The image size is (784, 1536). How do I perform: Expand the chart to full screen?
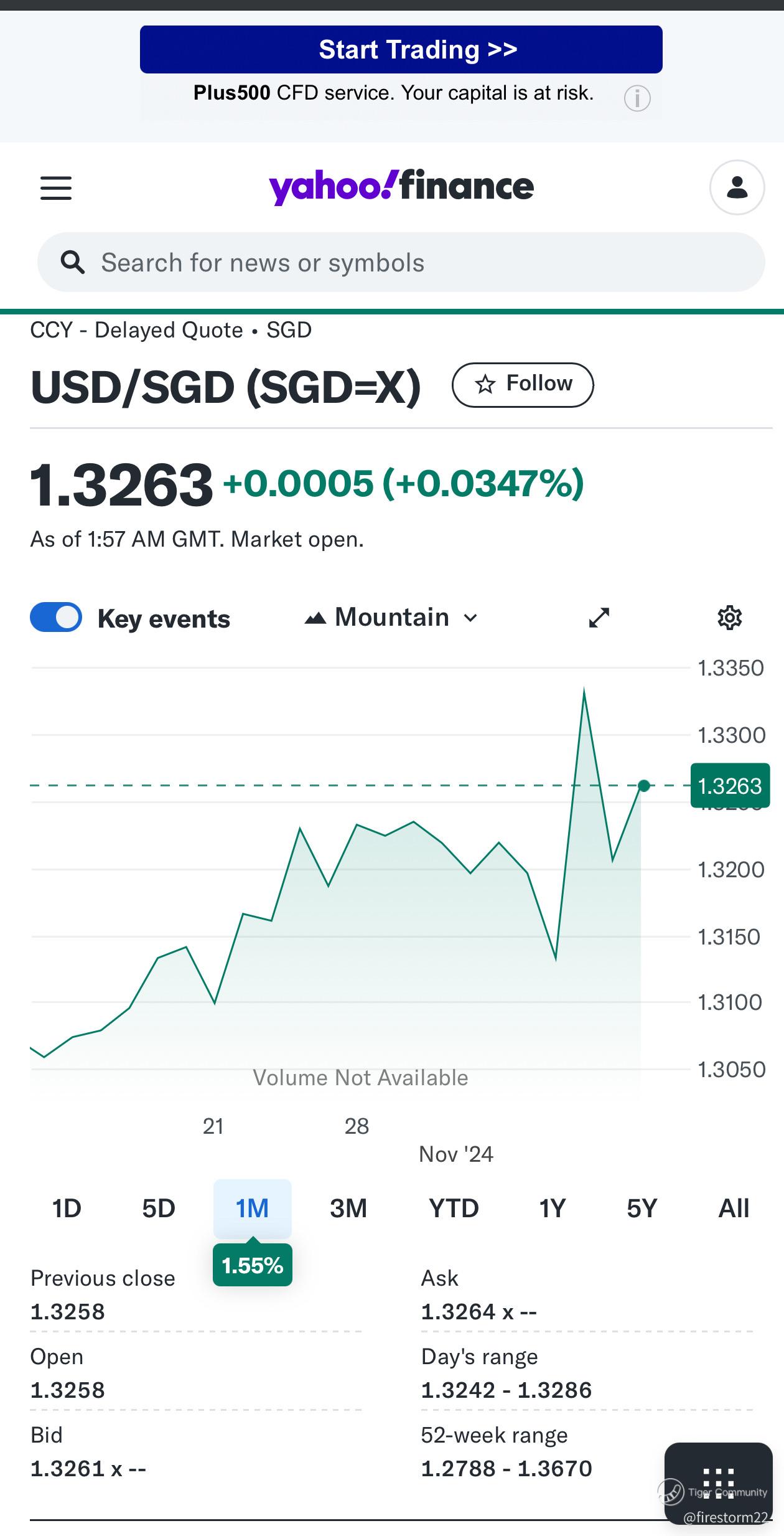[599, 618]
